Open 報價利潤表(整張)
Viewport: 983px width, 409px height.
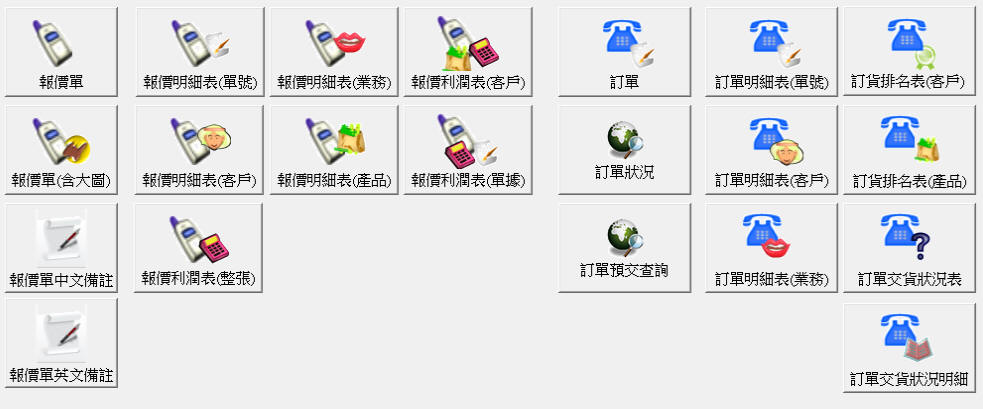point(199,248)
